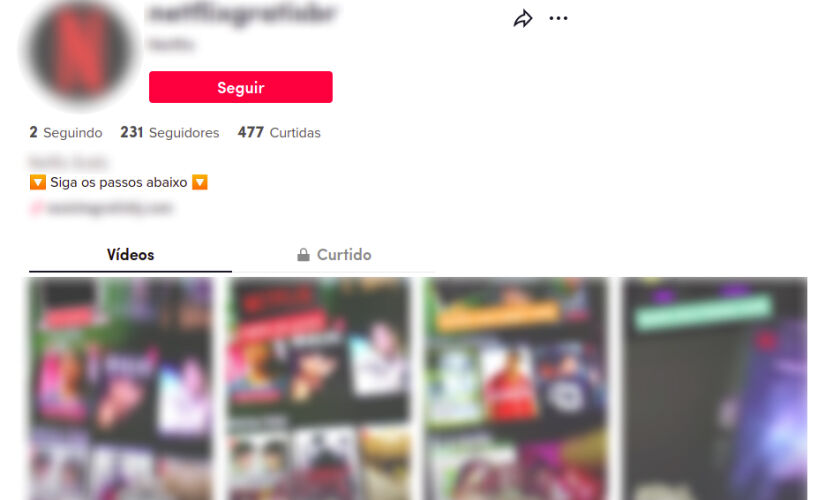This screenshot has width=825, height=500.
Task: Open the blurred website link in the bio
Action: click(102, 209)
